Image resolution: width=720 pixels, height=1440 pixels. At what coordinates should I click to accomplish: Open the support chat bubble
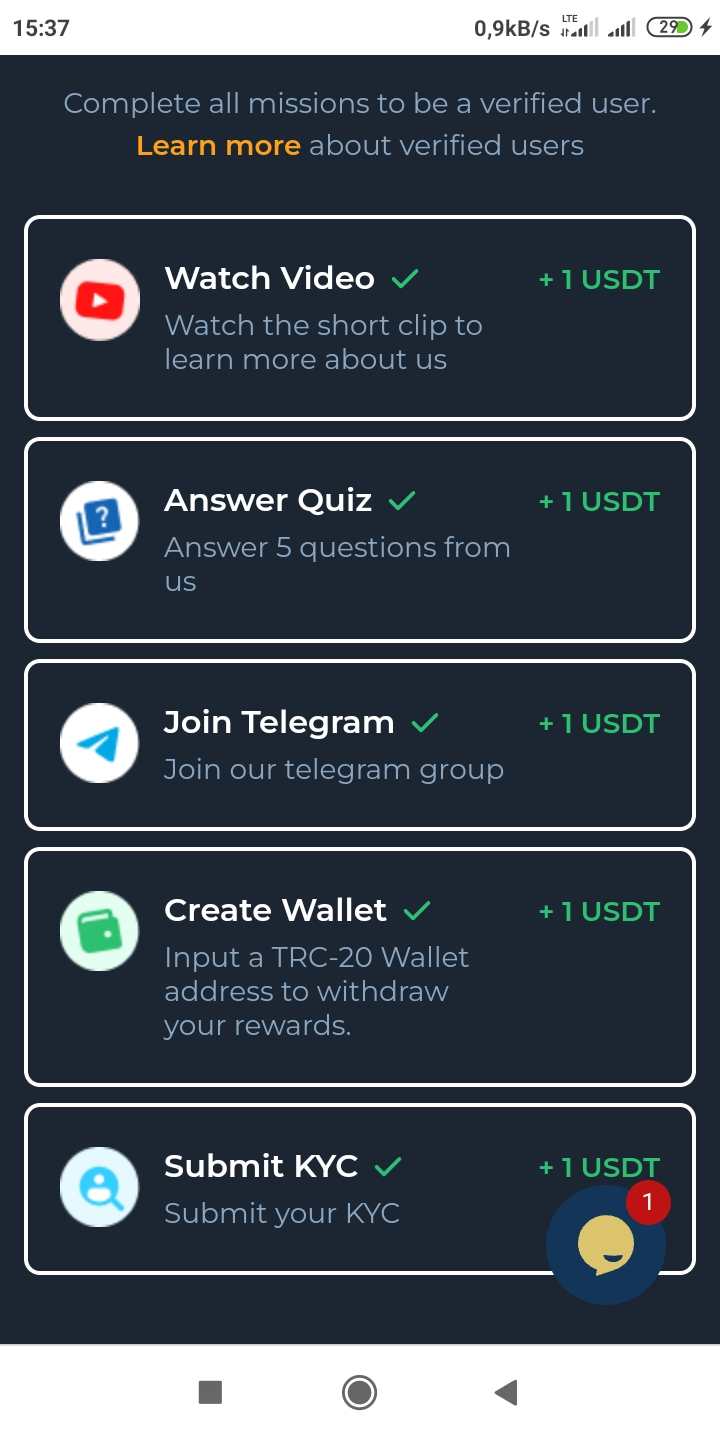point(606,1244)
